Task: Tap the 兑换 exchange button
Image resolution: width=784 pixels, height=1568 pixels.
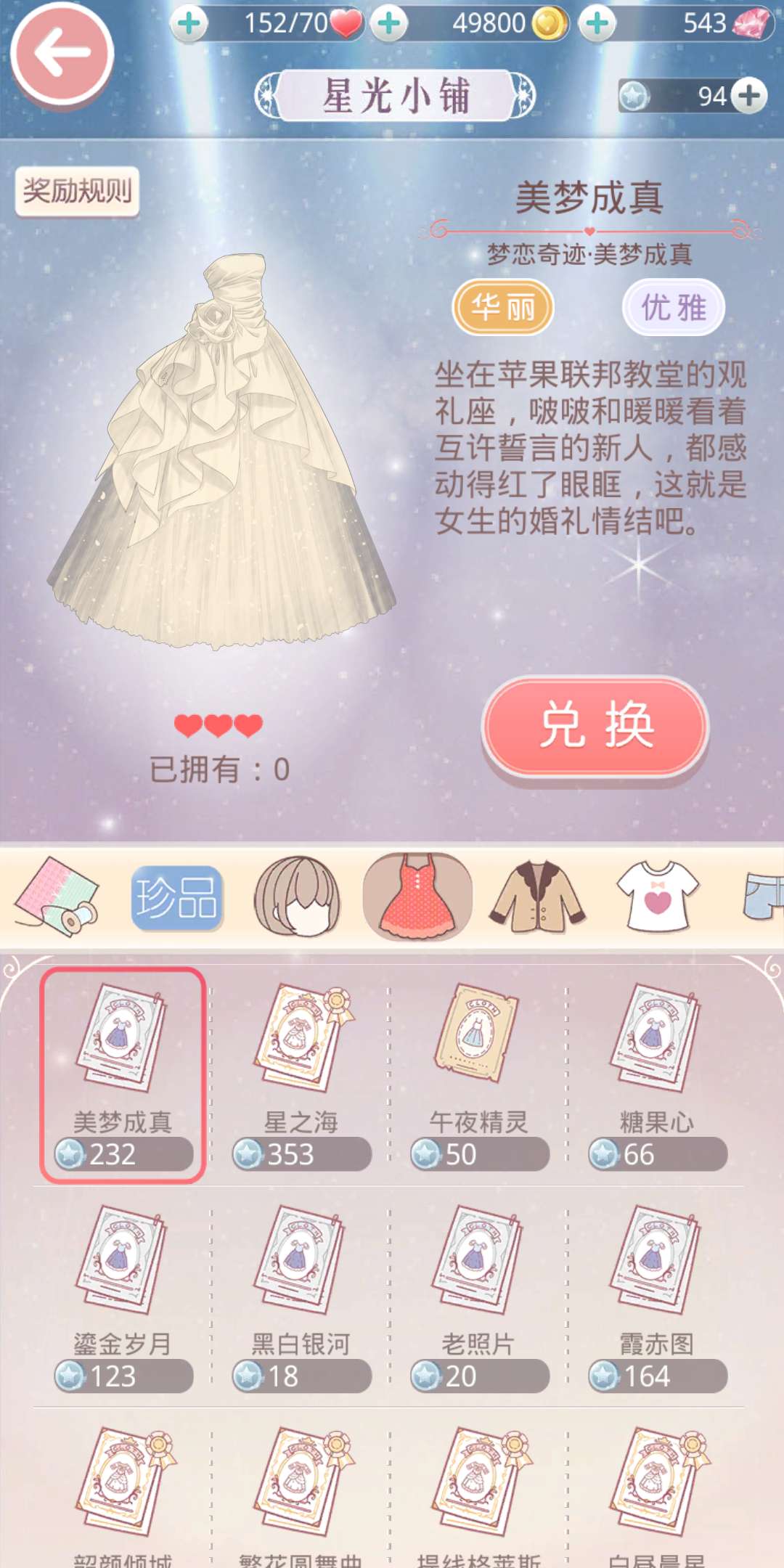Action: pyautogui.click(x=595, y=726)
